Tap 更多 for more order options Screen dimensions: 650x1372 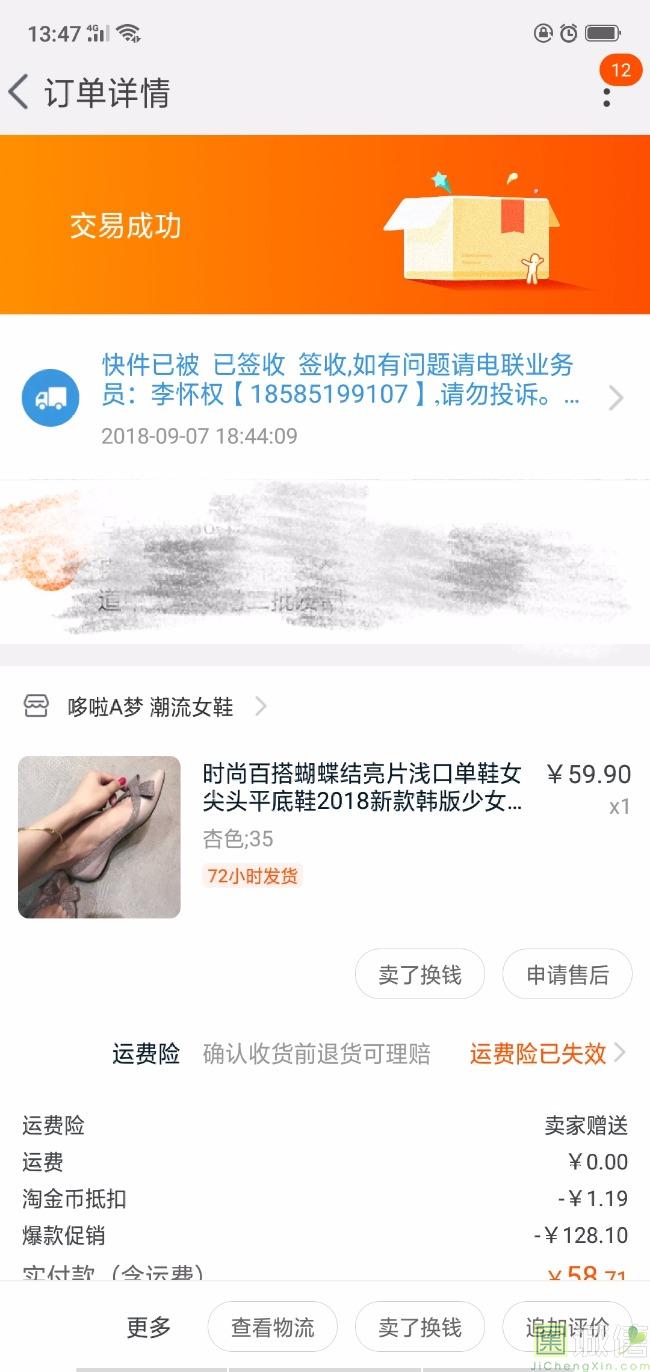[149, 1327]
